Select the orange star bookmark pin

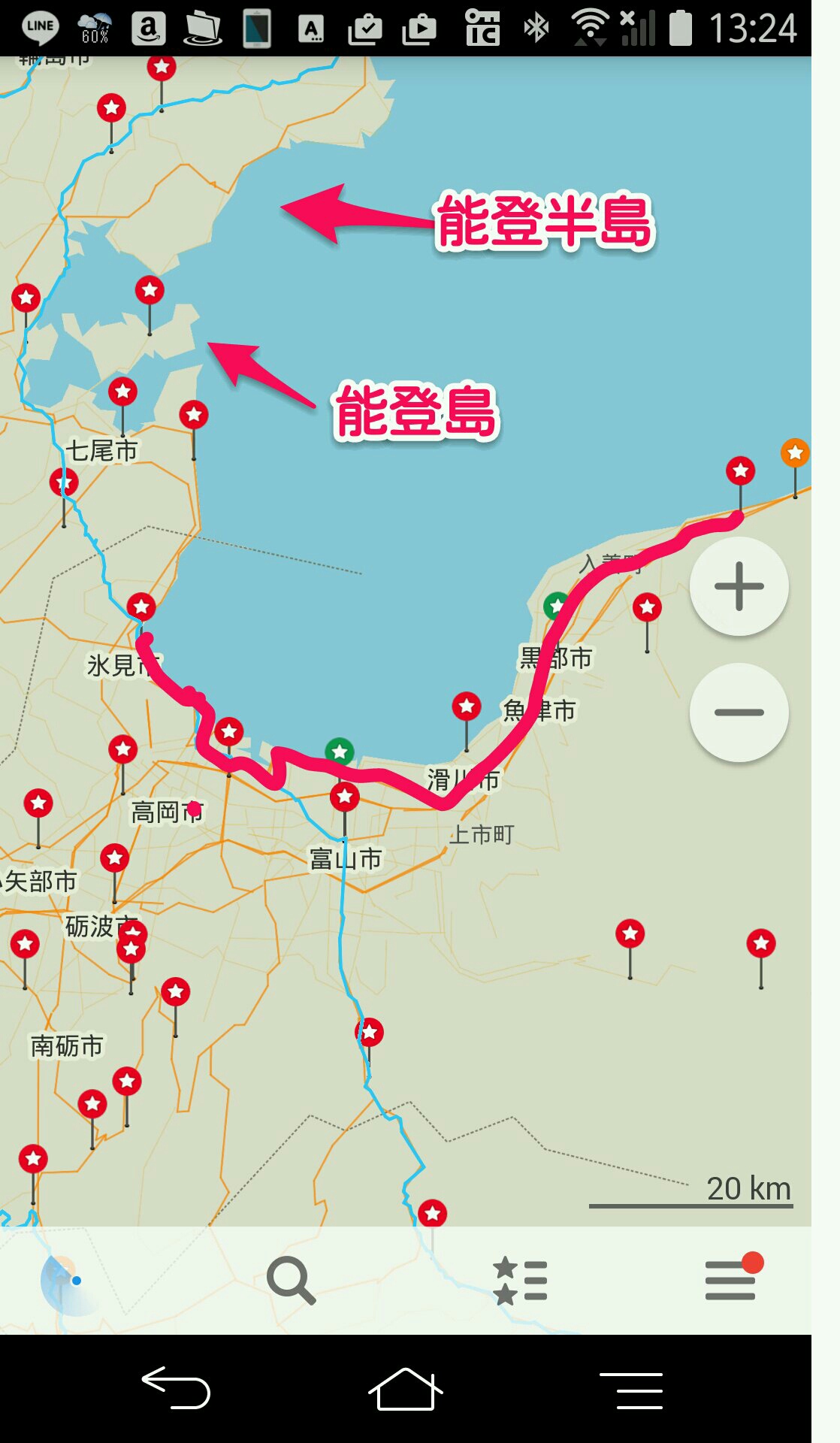coord(795,453)
